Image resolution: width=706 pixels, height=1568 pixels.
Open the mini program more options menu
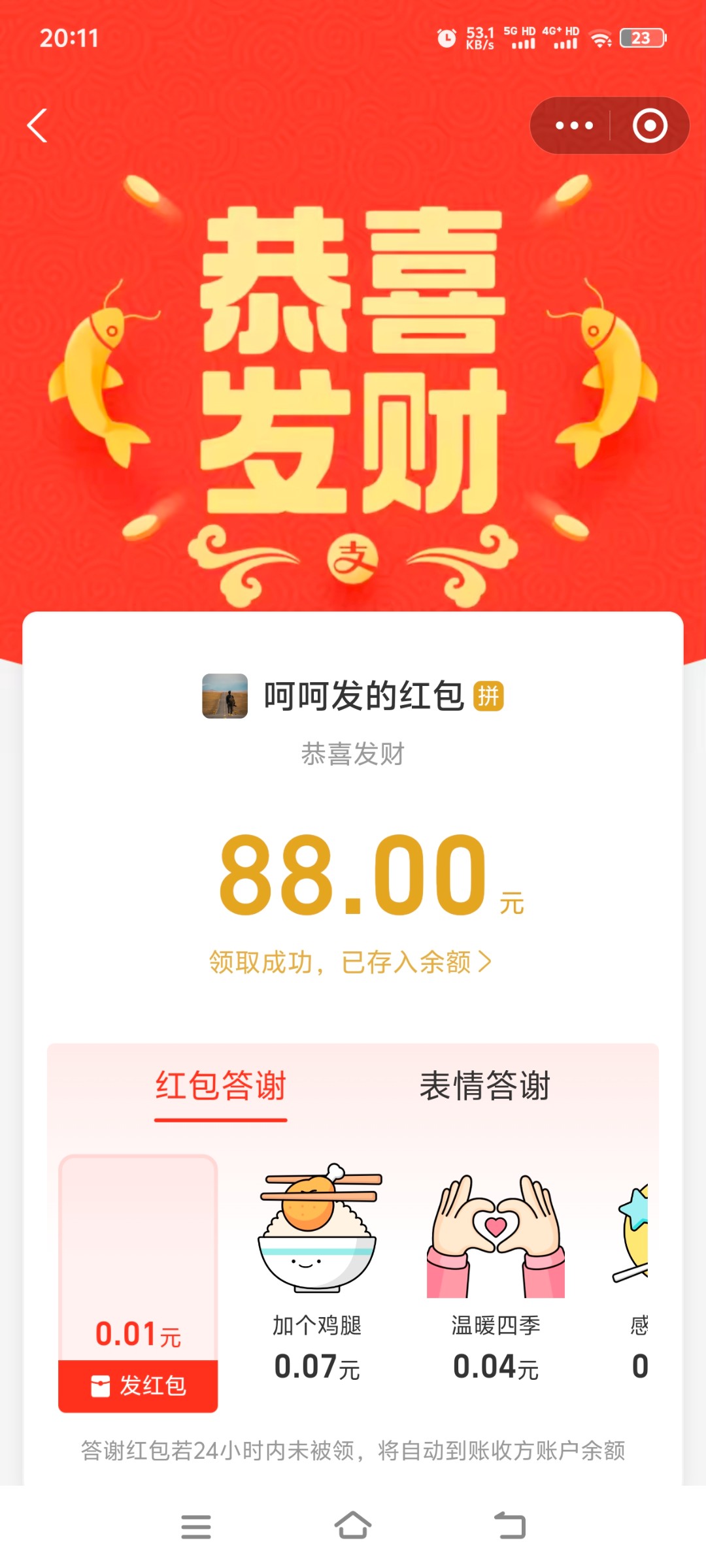click(x=573, y=125)
